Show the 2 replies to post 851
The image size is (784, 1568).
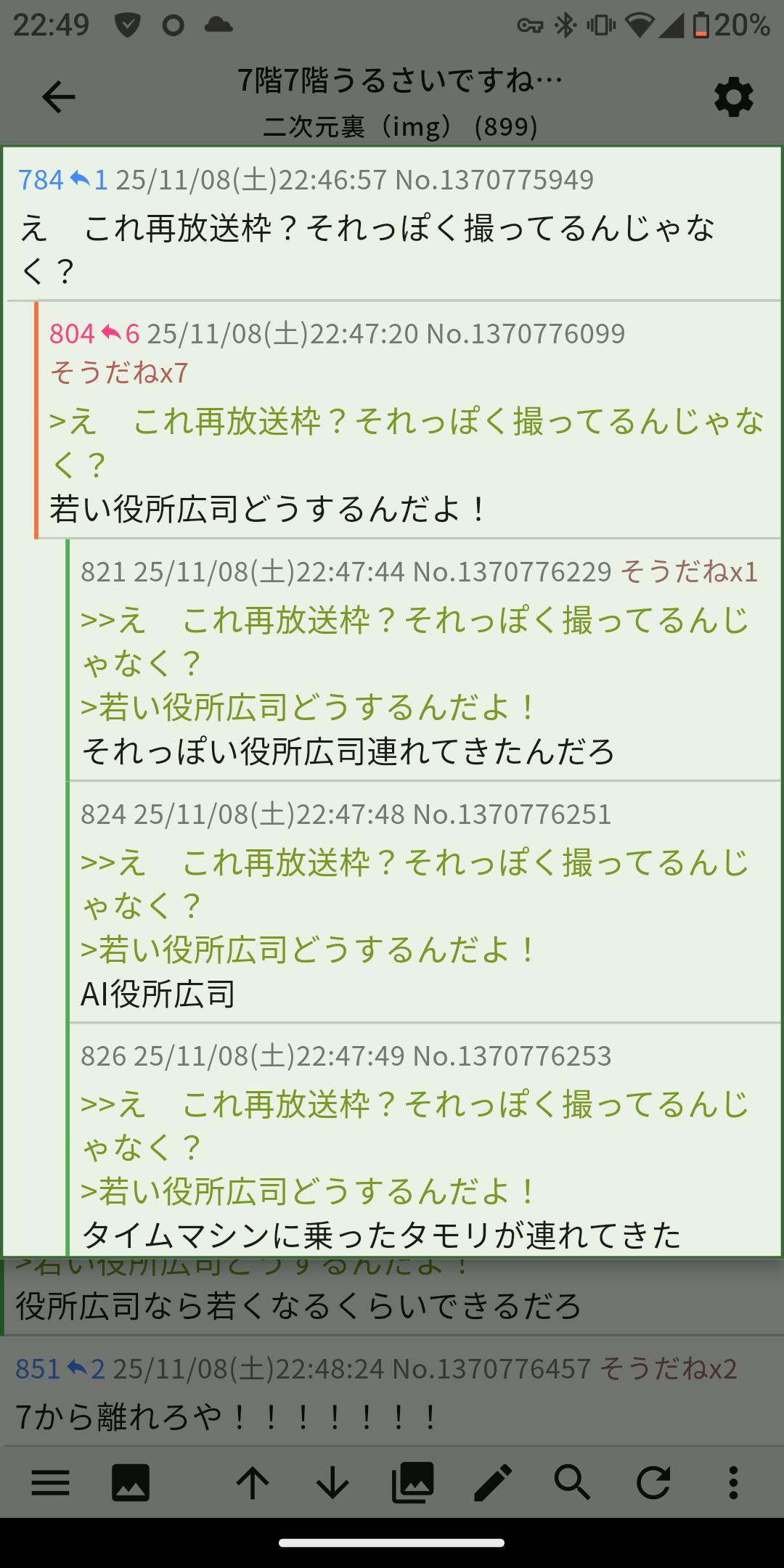(x=86, y=1369)
